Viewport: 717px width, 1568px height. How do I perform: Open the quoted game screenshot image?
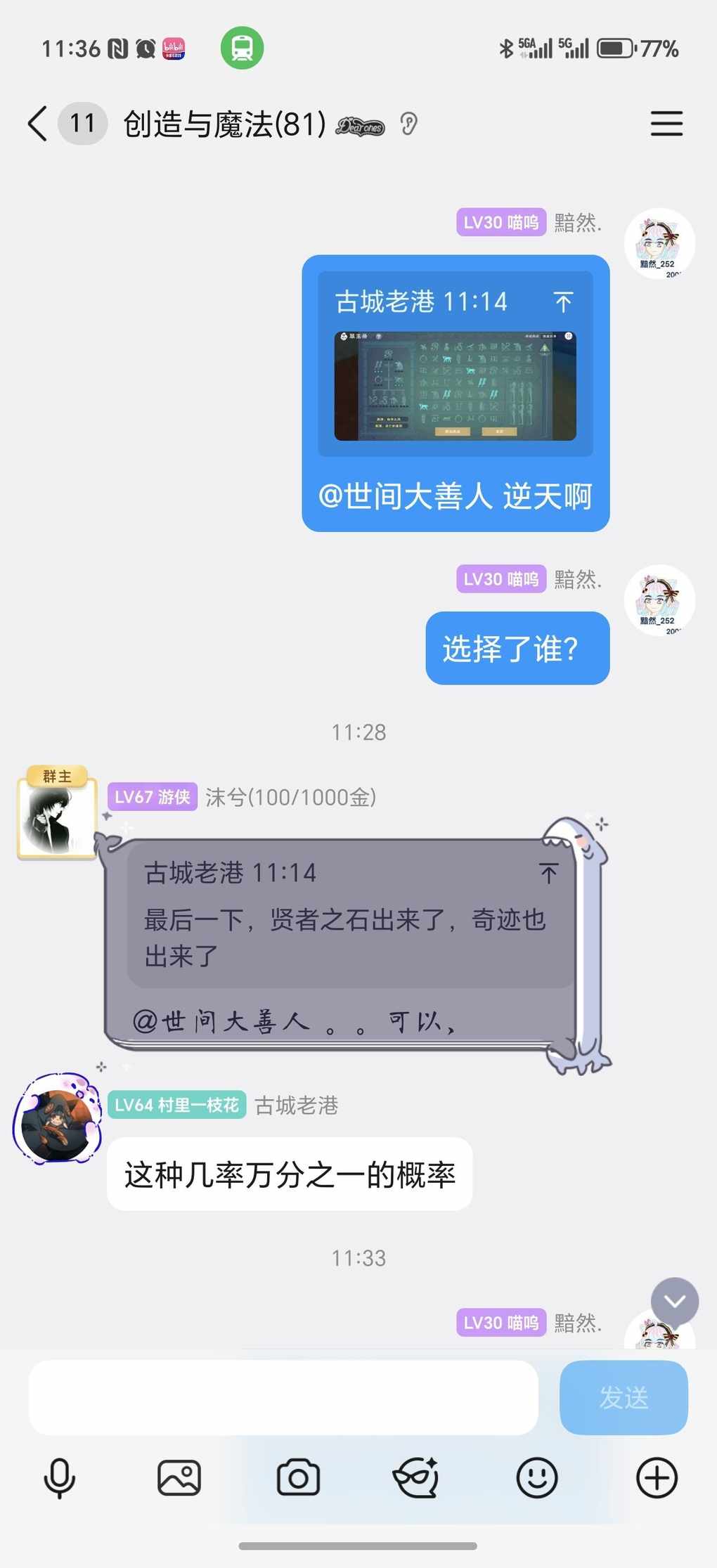pos(455,386)
